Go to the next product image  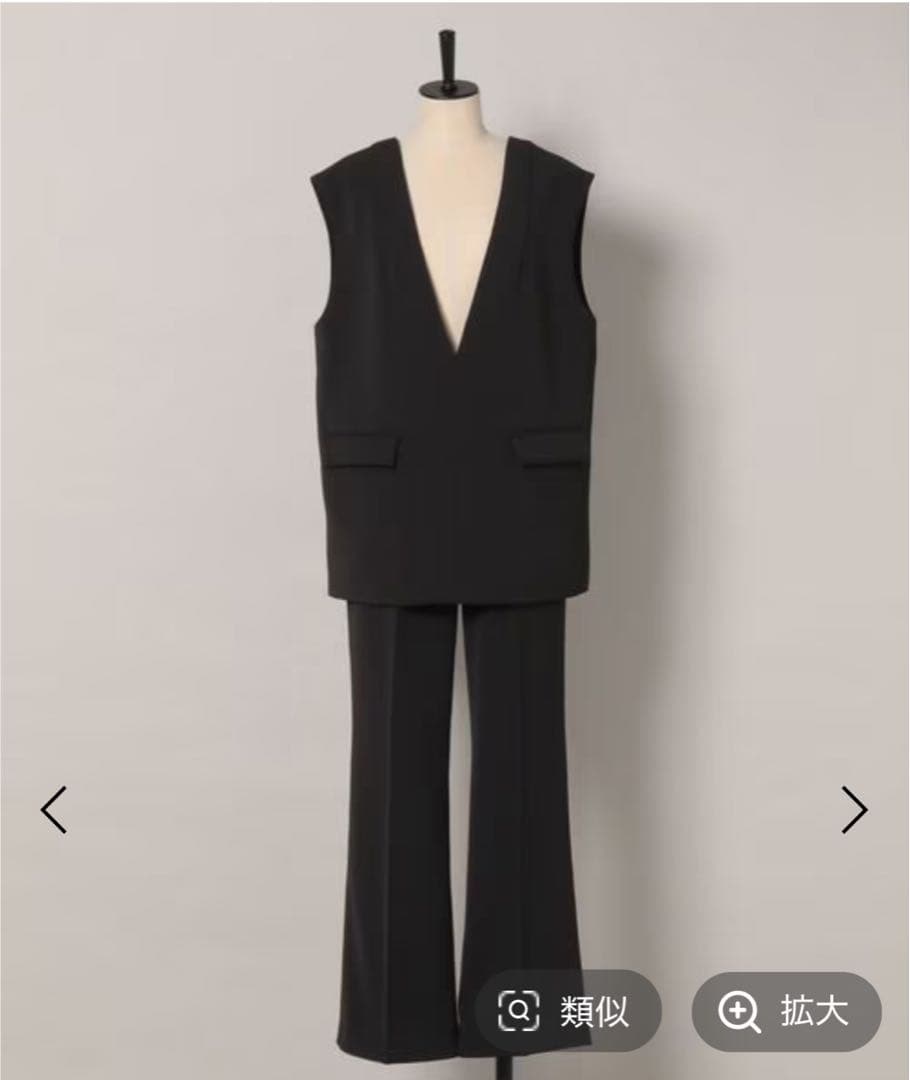tap(854, 809)
